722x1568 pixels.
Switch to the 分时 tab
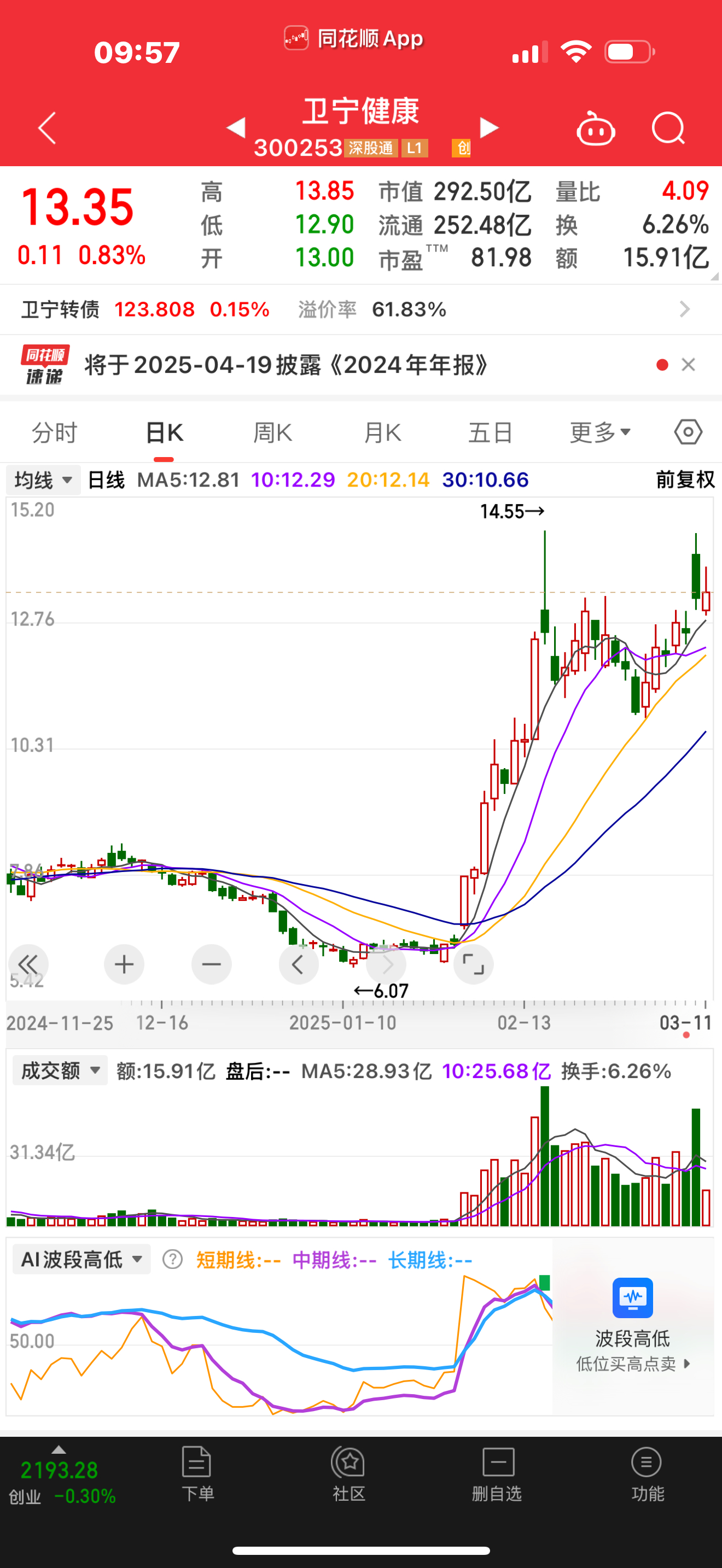coord(54,433)
